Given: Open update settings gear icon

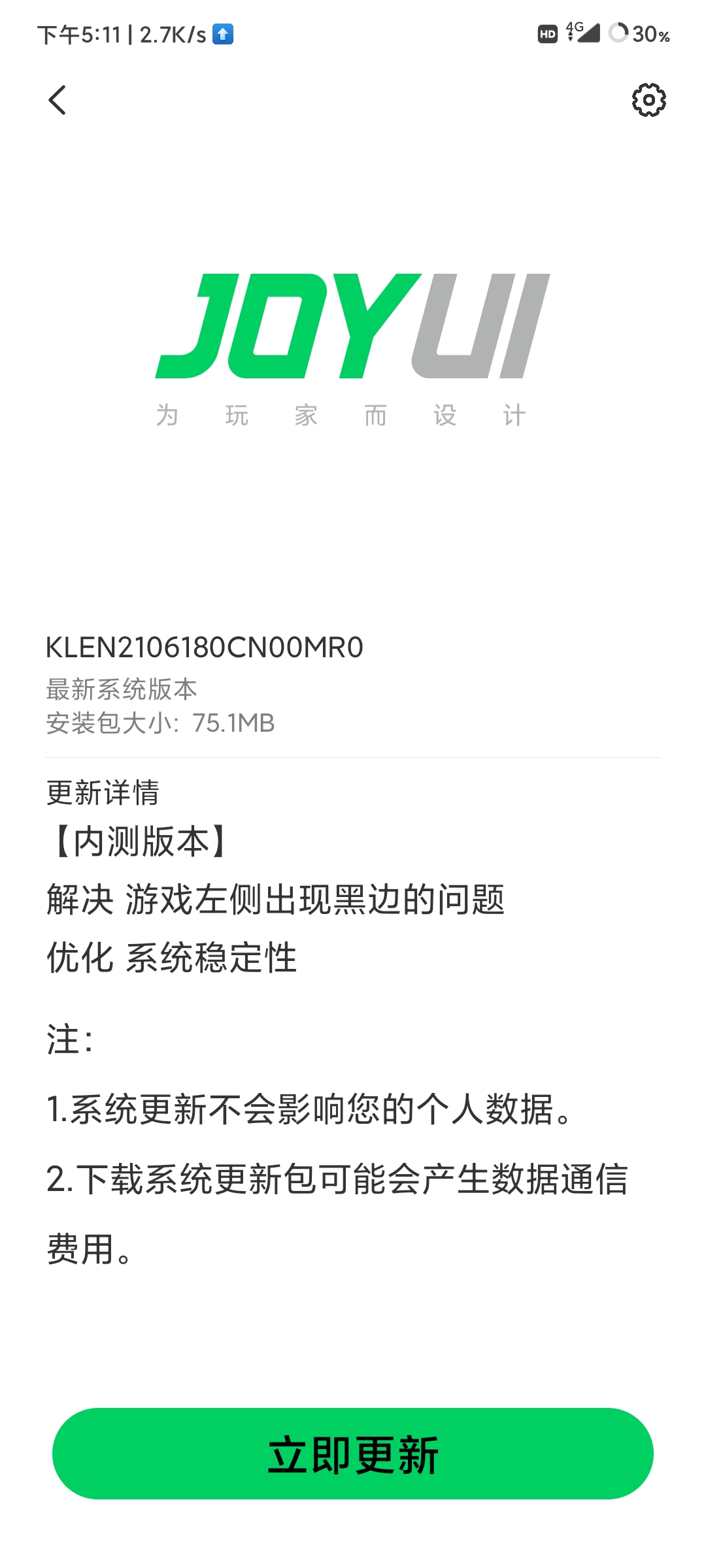Looking at the screenshot, I should coord(648,100).
